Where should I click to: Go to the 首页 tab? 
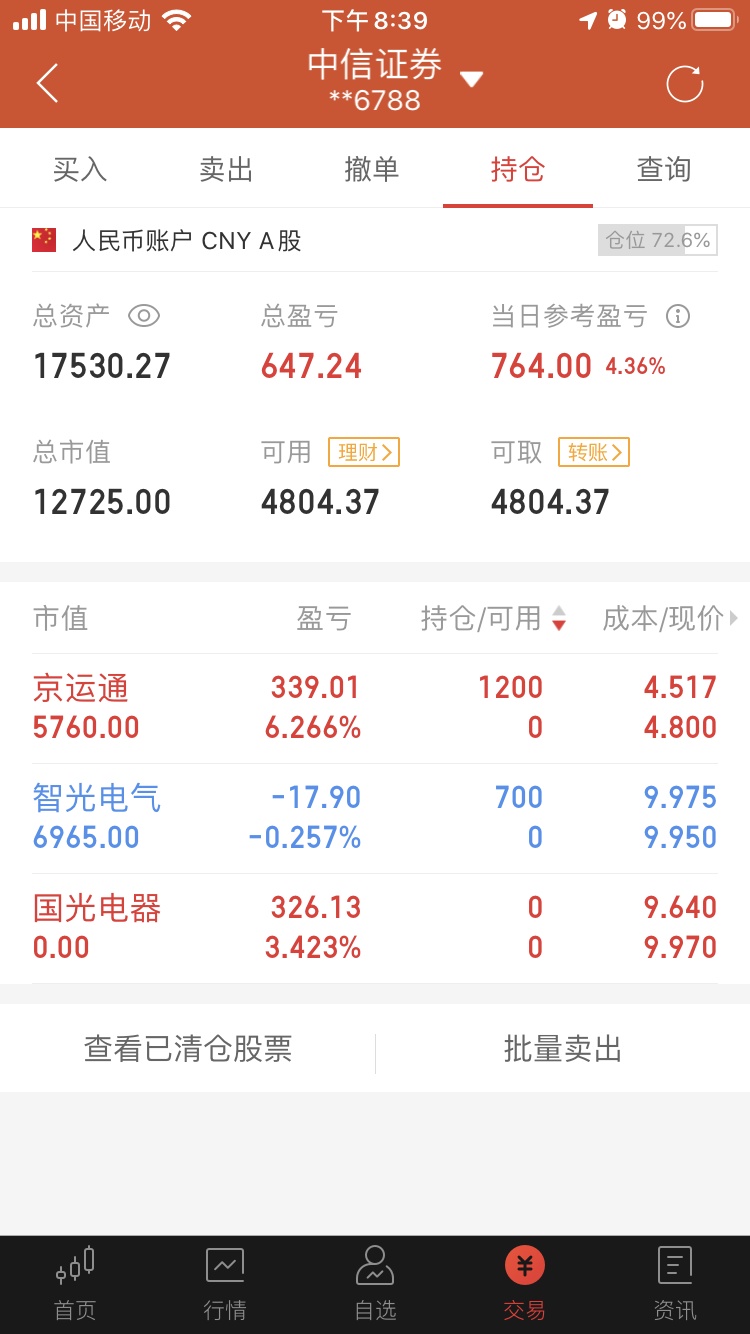(x=75, y=1284)
